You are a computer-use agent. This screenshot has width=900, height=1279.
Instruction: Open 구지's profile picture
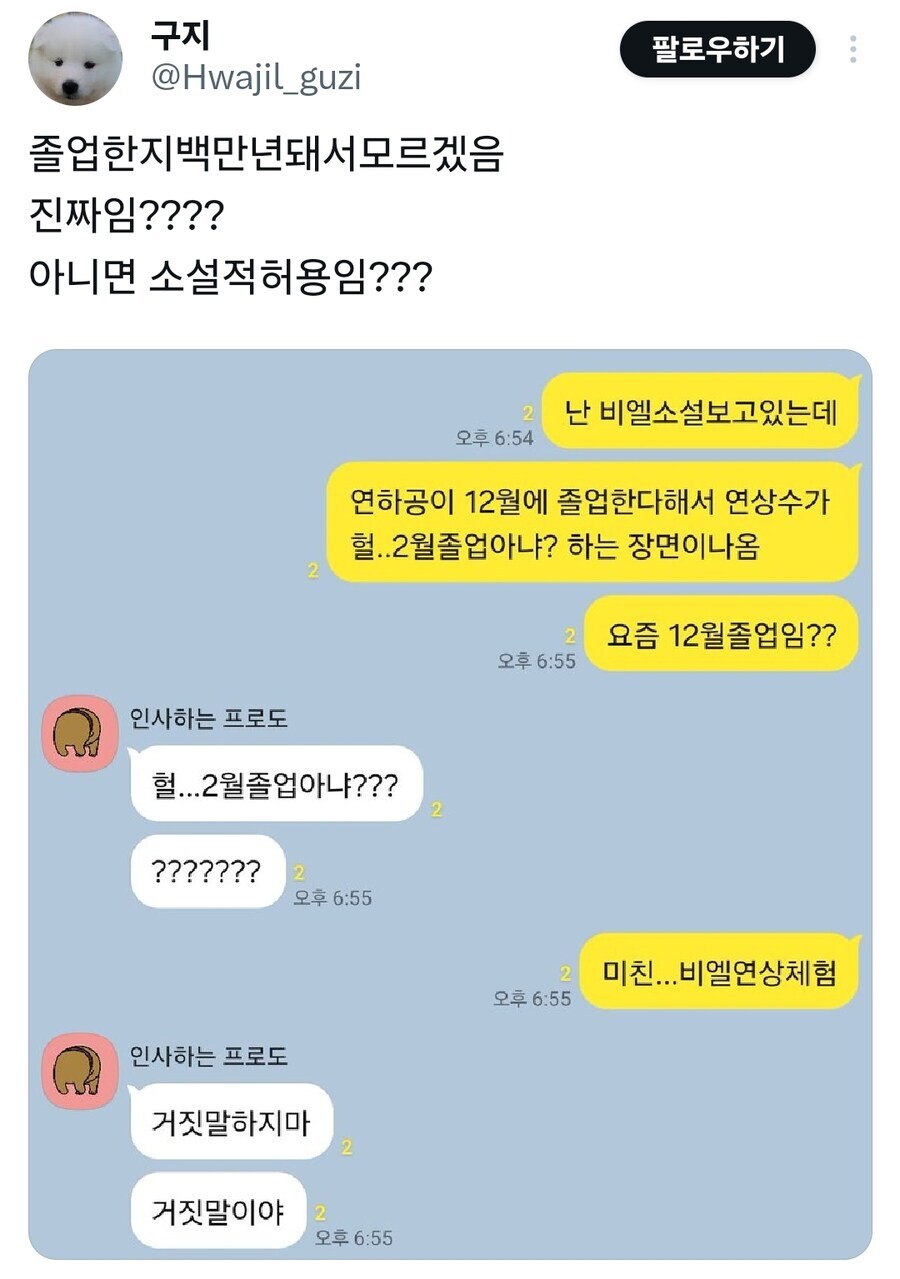75,59
